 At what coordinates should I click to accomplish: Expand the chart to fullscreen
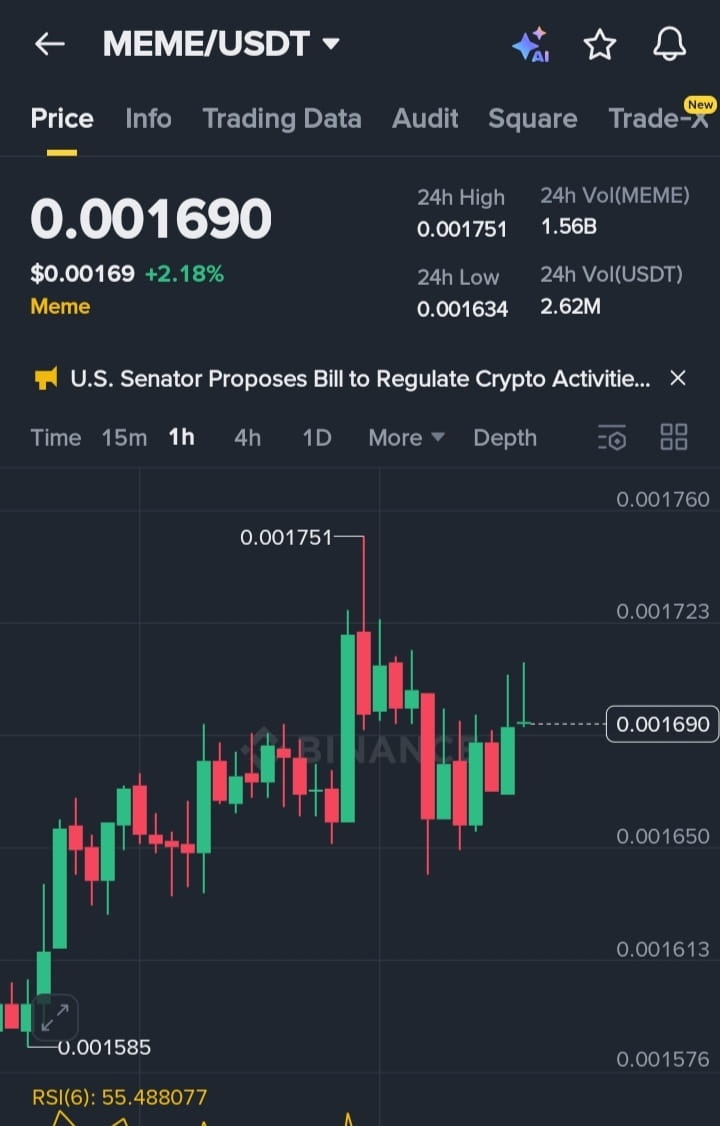(x=55, y=1018)
